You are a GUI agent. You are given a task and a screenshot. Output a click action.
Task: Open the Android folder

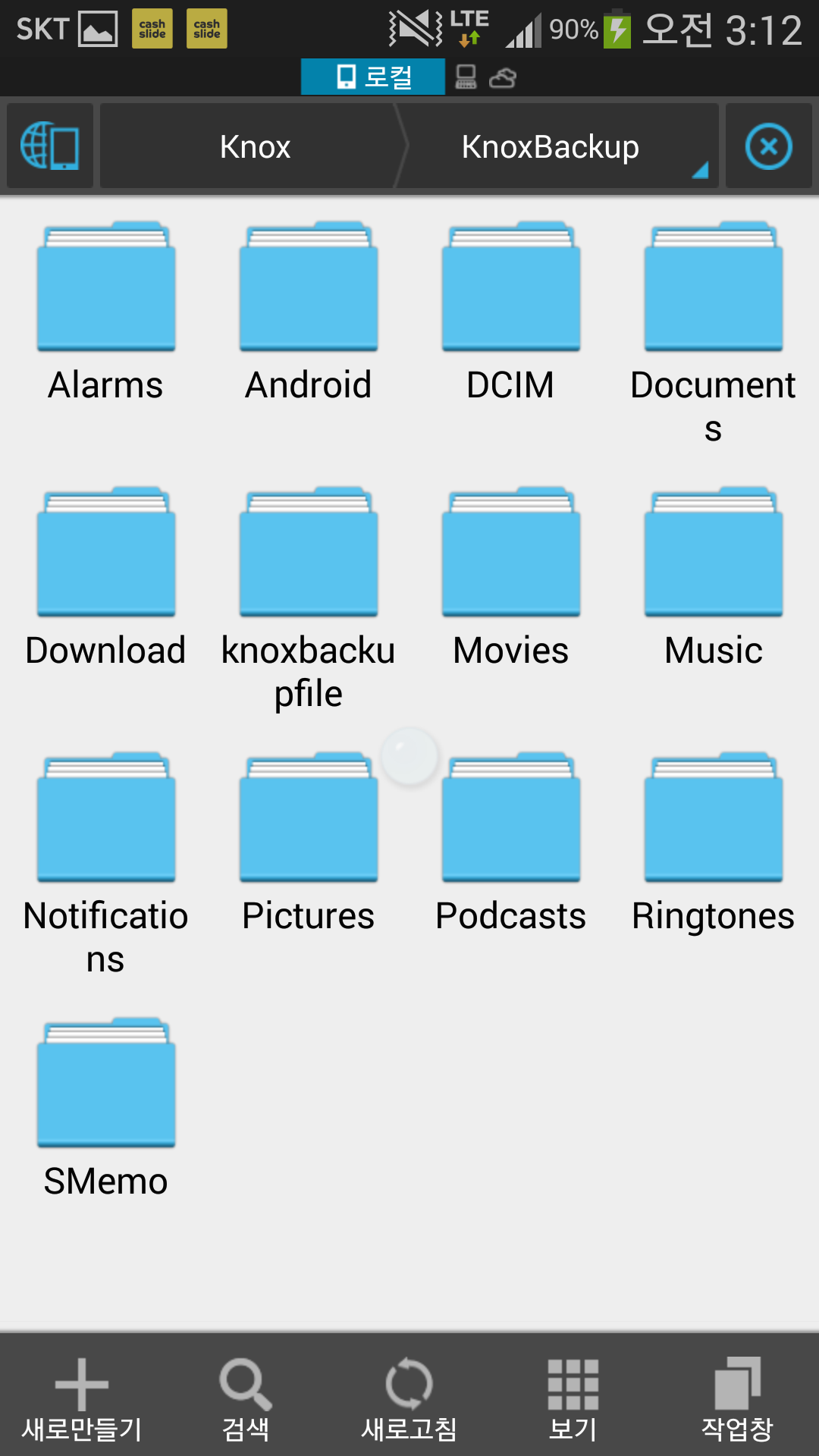[309, 288]
